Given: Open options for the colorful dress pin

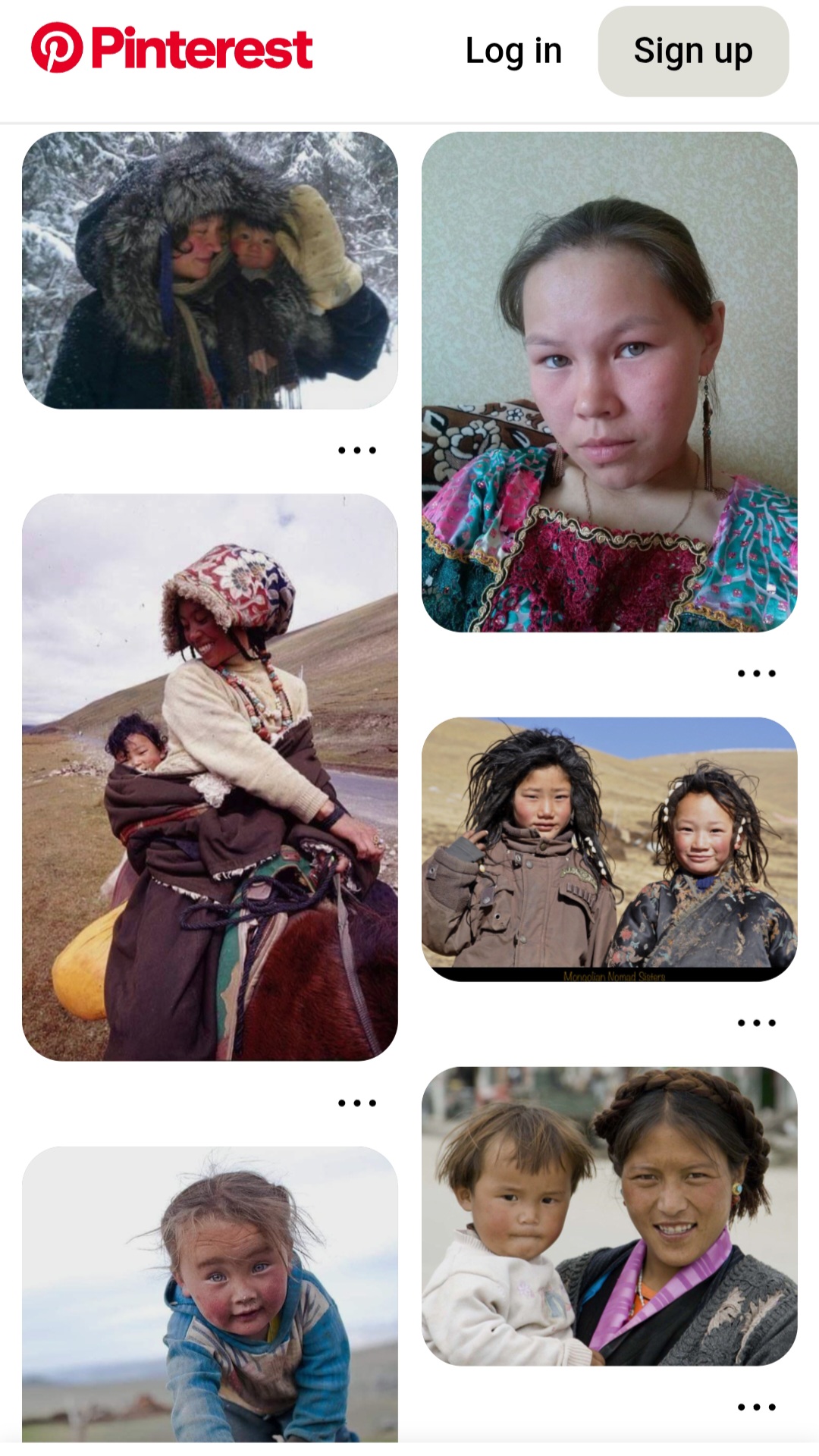Looking at the screenshot, I should tap(757, 673).
